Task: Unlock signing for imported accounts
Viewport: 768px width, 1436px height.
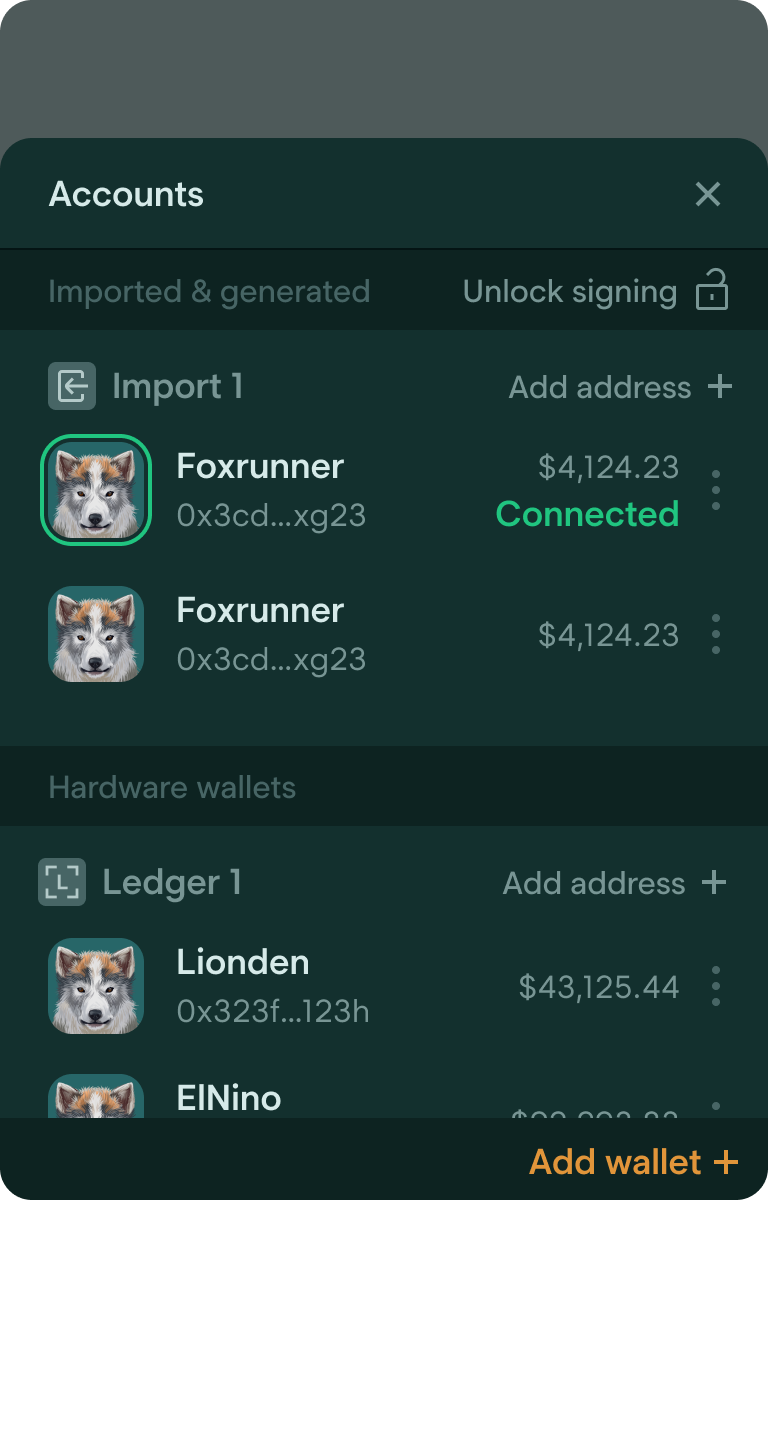Action: [569, 290]
